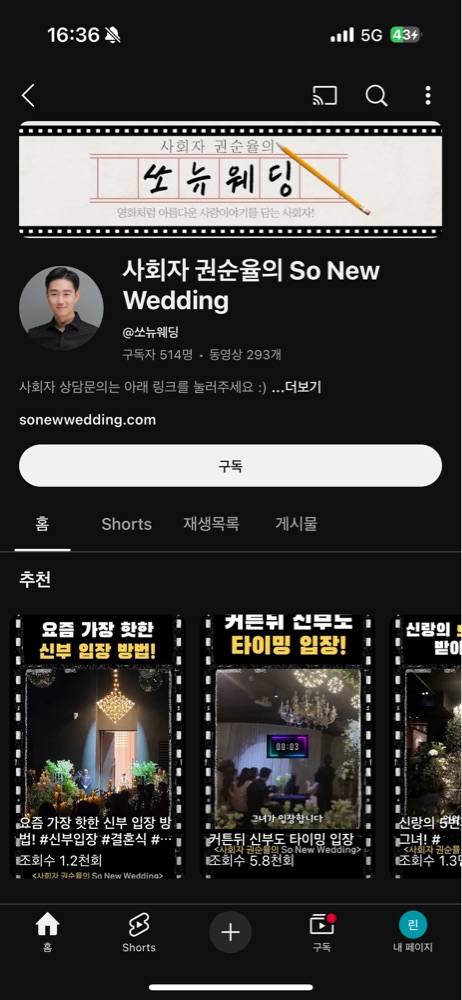This screenshot has width=462, height=1000.
Task: Subscribe with the 구독 button
Action: pos(230,466)
